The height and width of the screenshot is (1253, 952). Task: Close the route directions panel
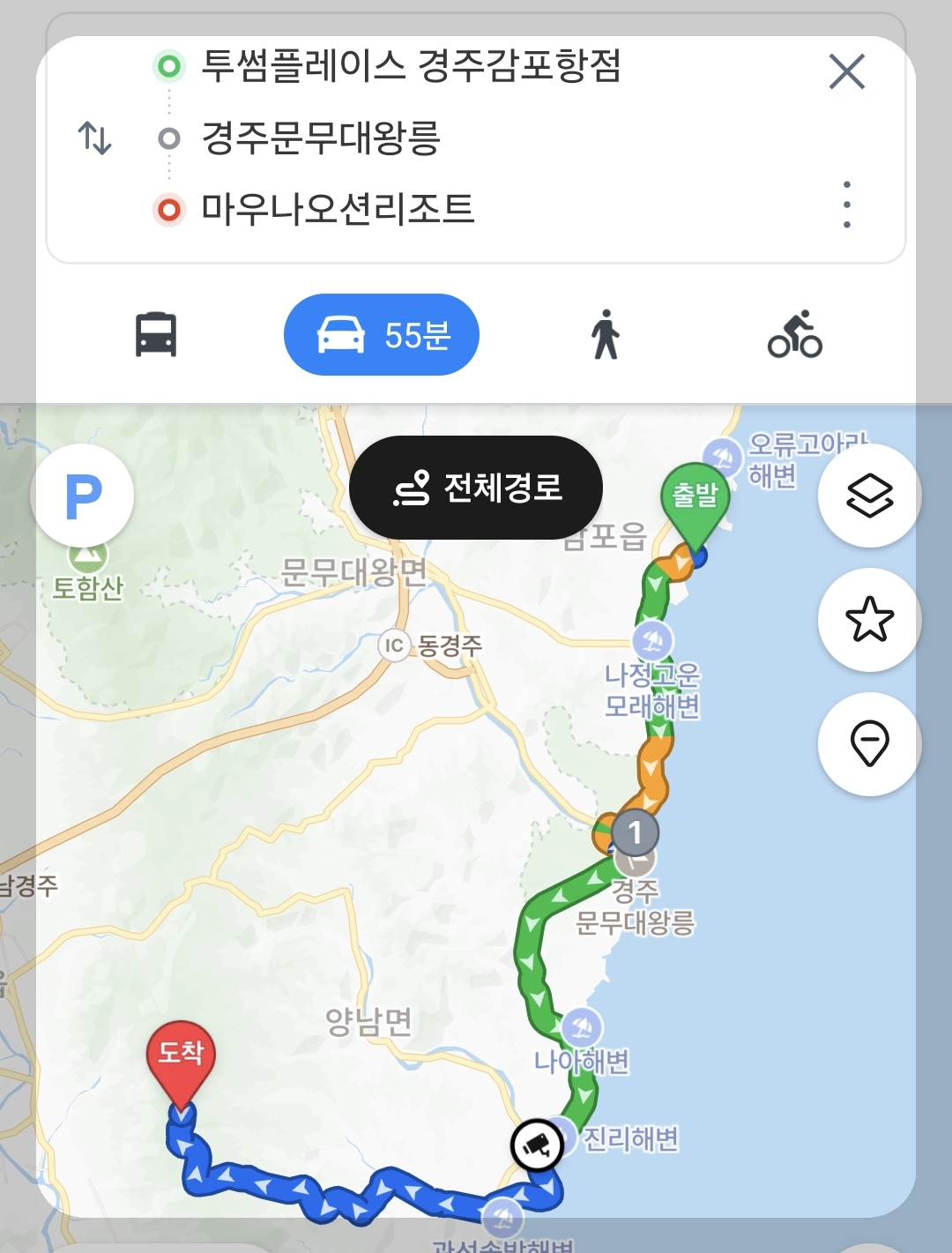847,71
